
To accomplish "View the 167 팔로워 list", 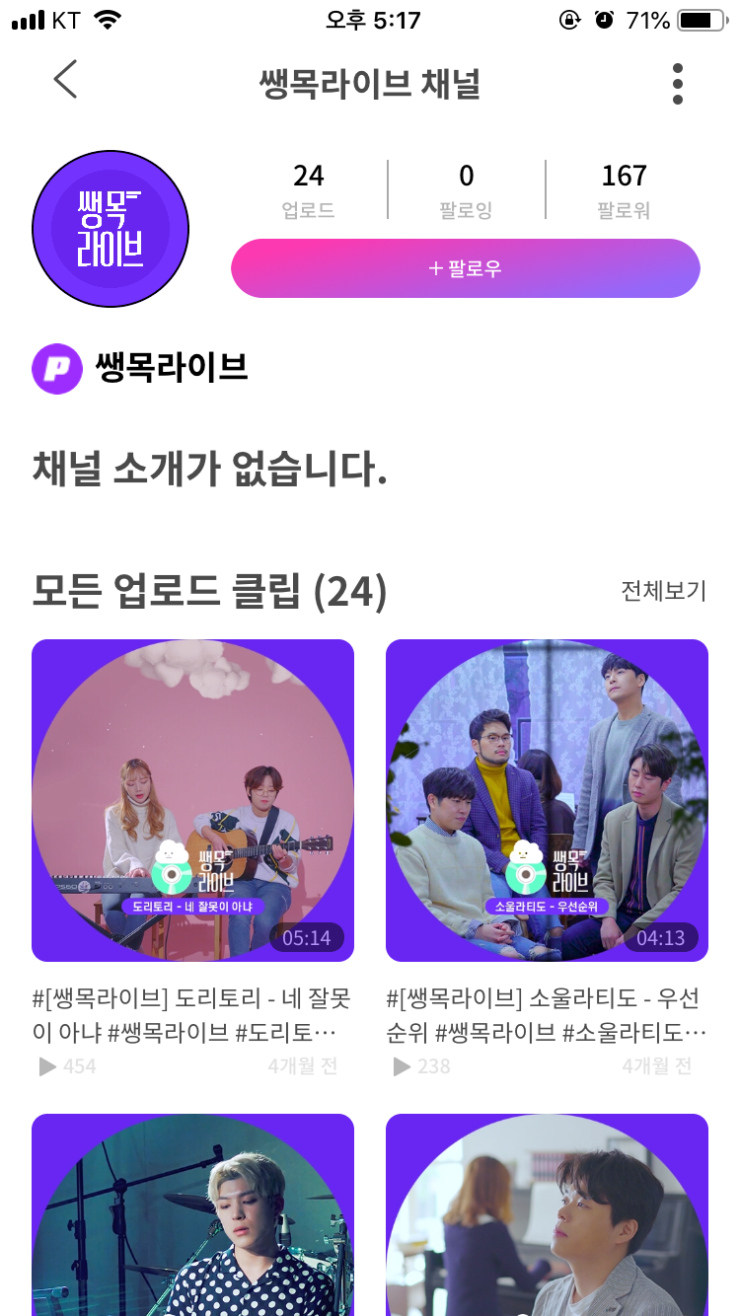I will (624, 189).
